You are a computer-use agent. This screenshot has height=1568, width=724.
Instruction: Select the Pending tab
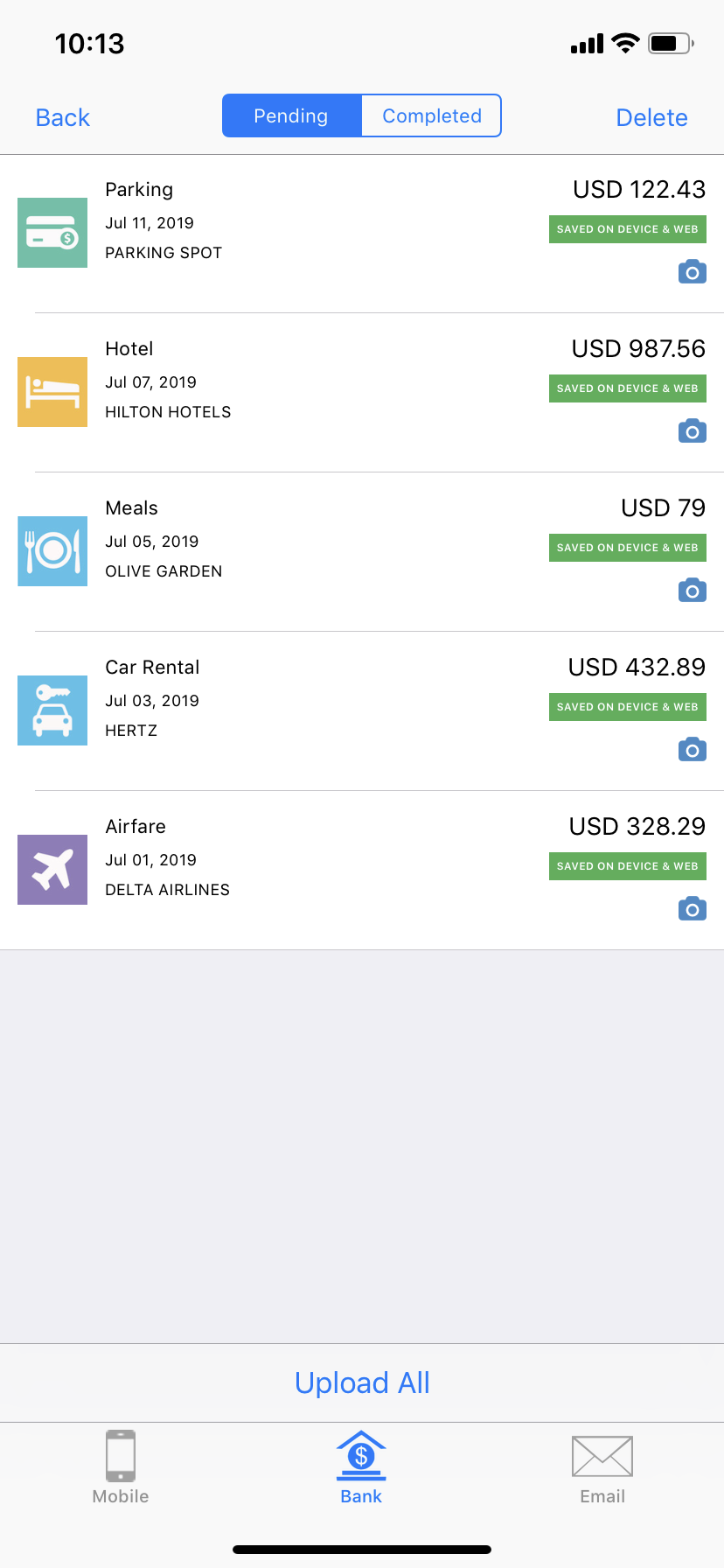(291, 115)
